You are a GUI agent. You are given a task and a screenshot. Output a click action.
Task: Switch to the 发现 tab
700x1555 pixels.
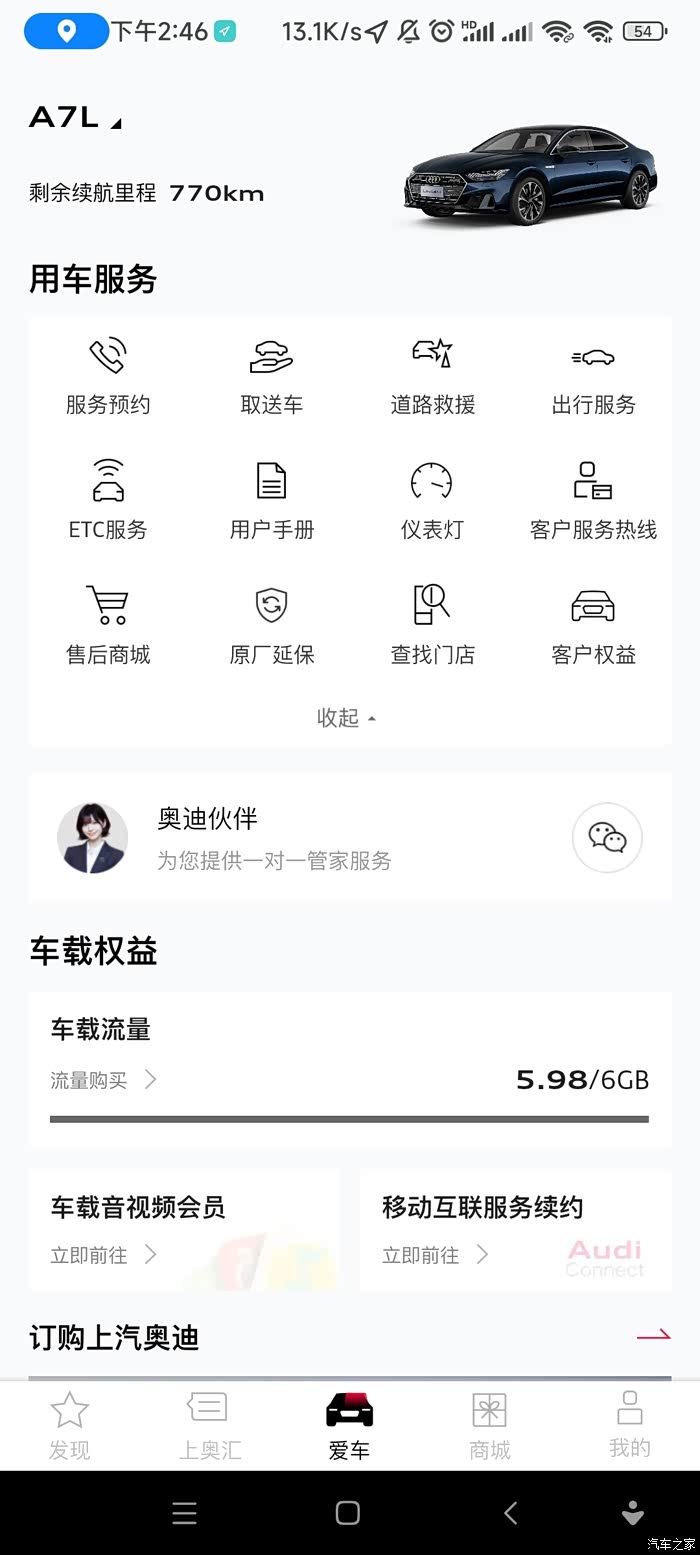pos(70,1424)
